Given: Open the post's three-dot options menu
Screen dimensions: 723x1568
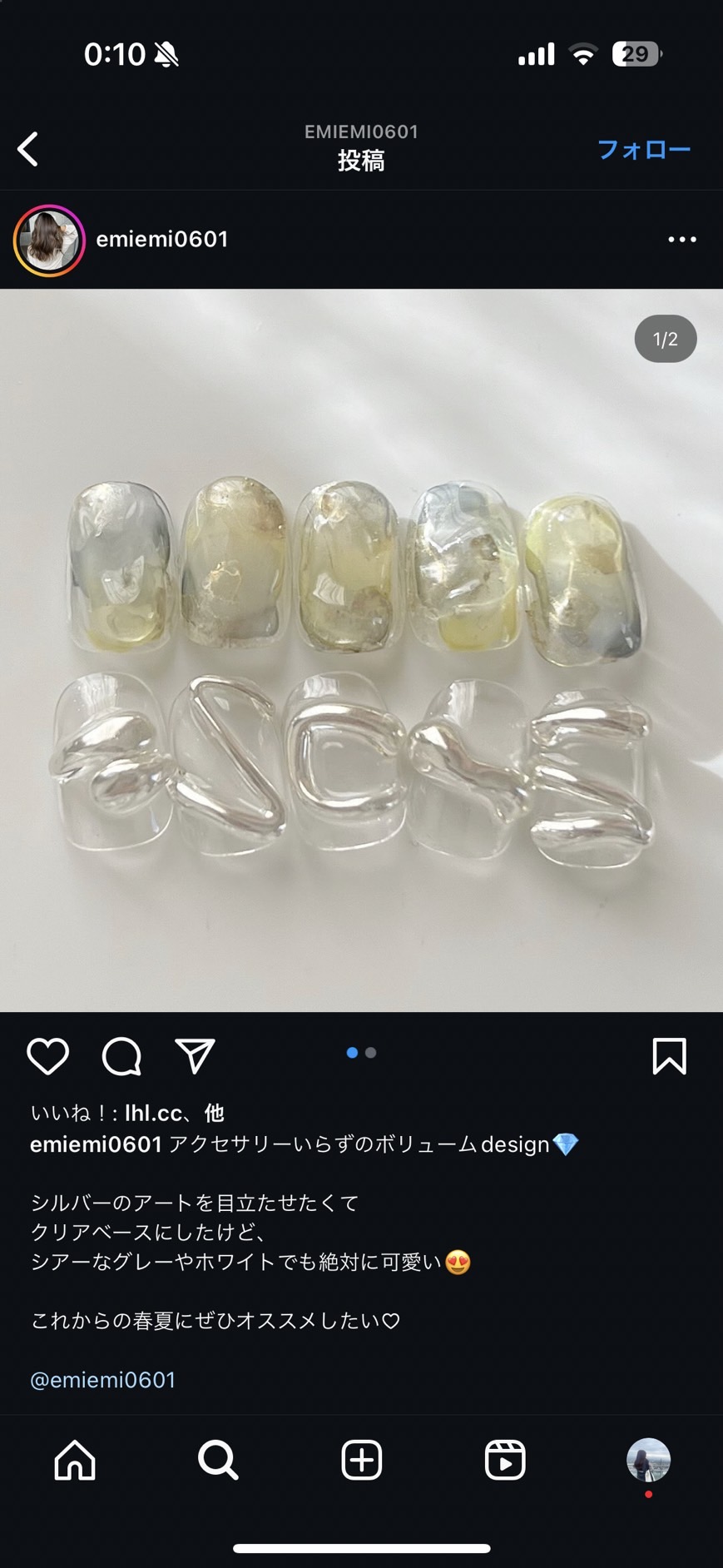Looking at the screenshot, I should click(681, 240).
